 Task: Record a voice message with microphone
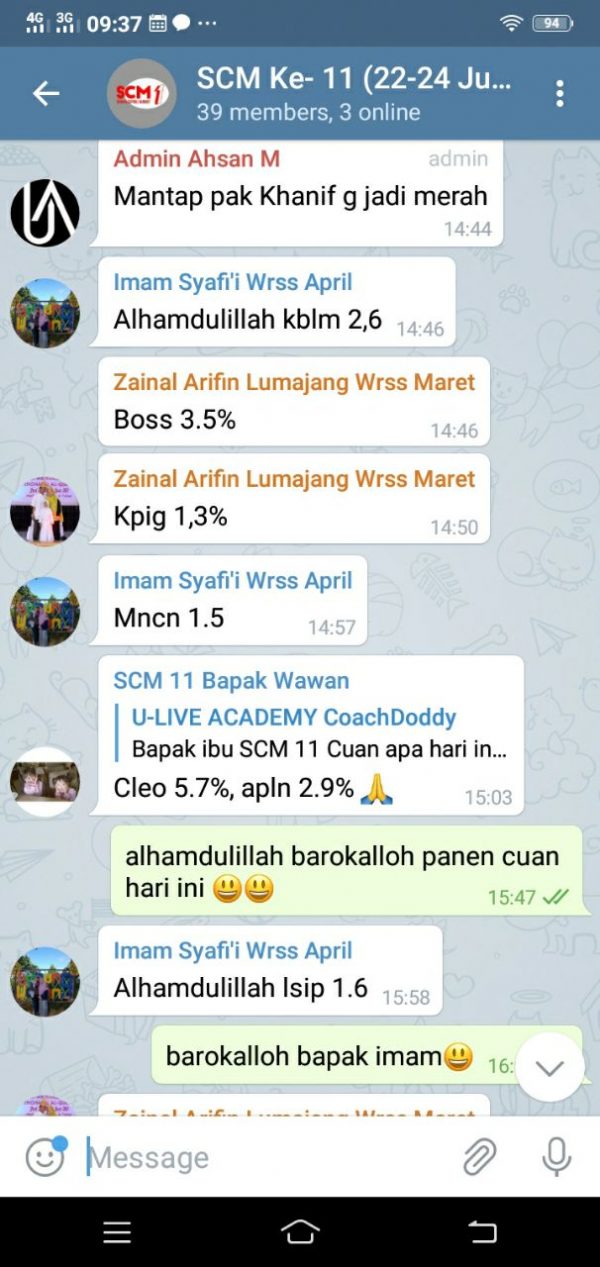[x=556, y=1158]
